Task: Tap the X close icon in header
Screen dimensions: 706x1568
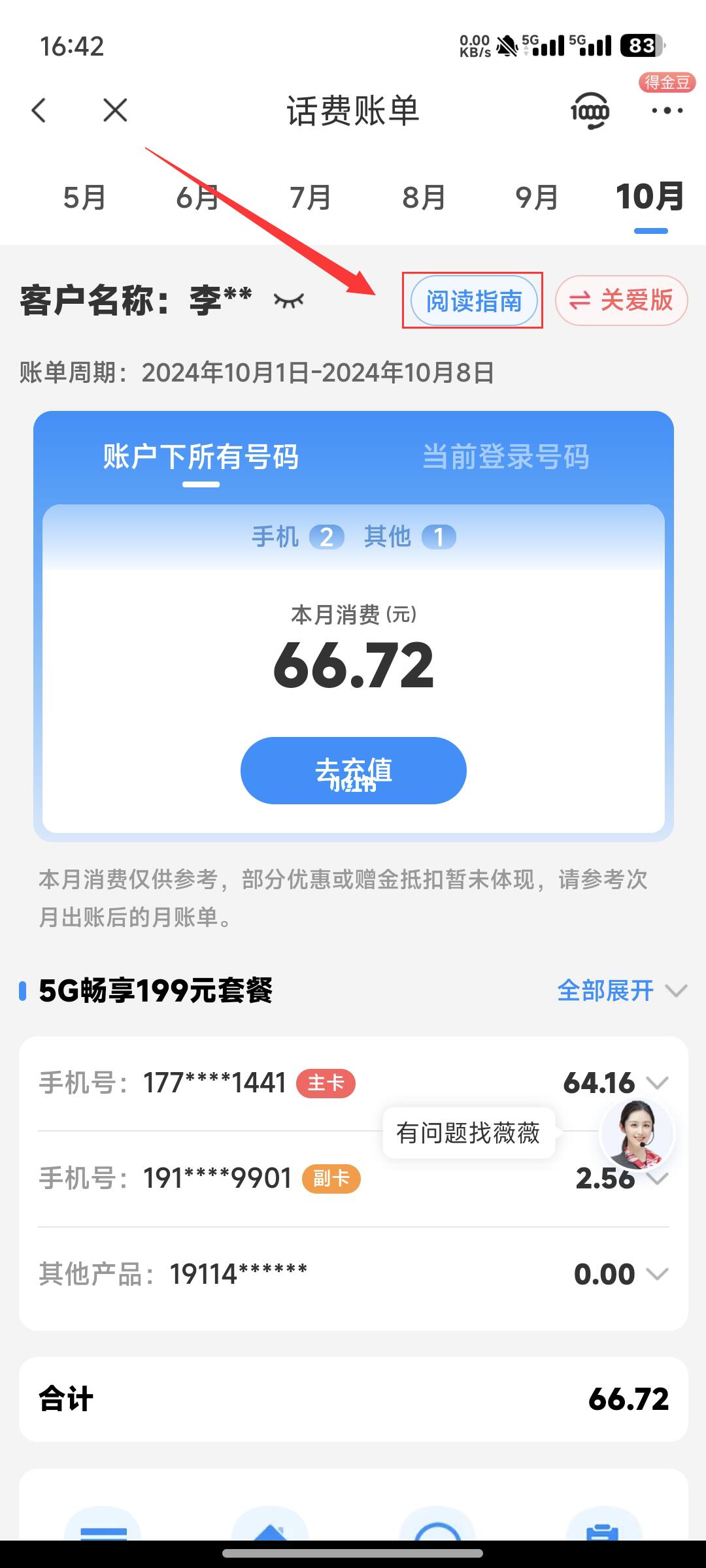Action: [114, 110]
